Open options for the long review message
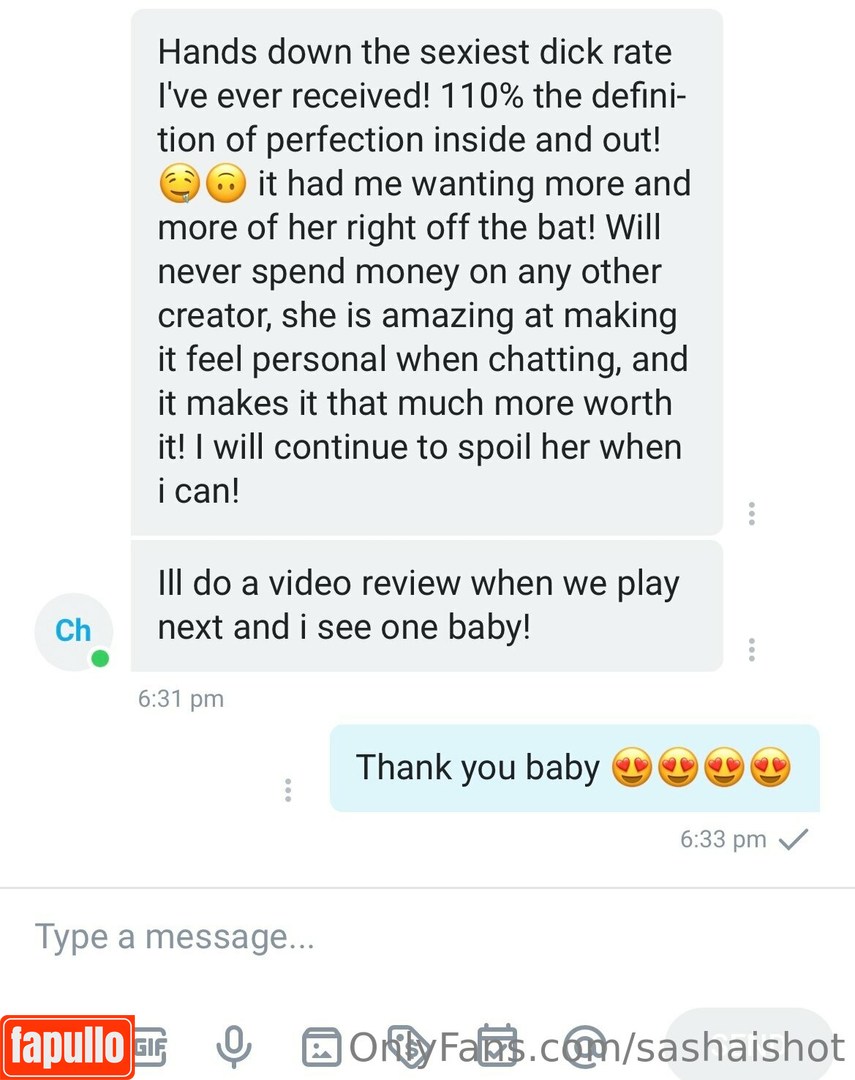855x1080 pixels. (x=751, y=514)
